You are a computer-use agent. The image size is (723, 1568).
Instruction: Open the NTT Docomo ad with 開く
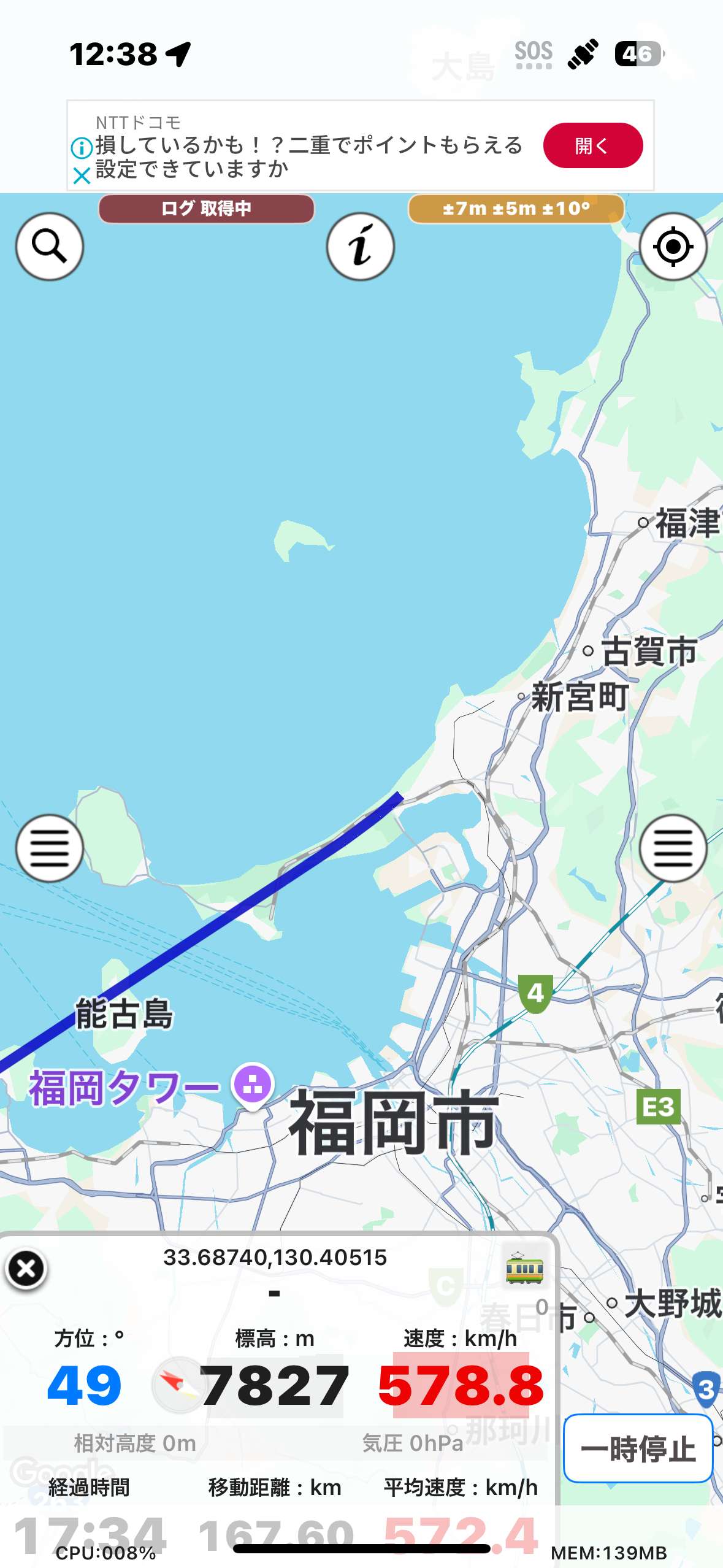[x=592, y=145]
